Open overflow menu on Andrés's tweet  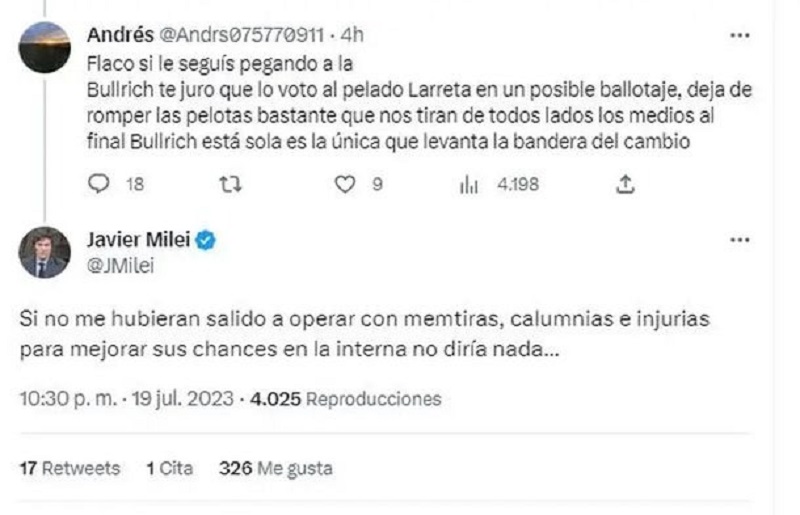[739, 35]
